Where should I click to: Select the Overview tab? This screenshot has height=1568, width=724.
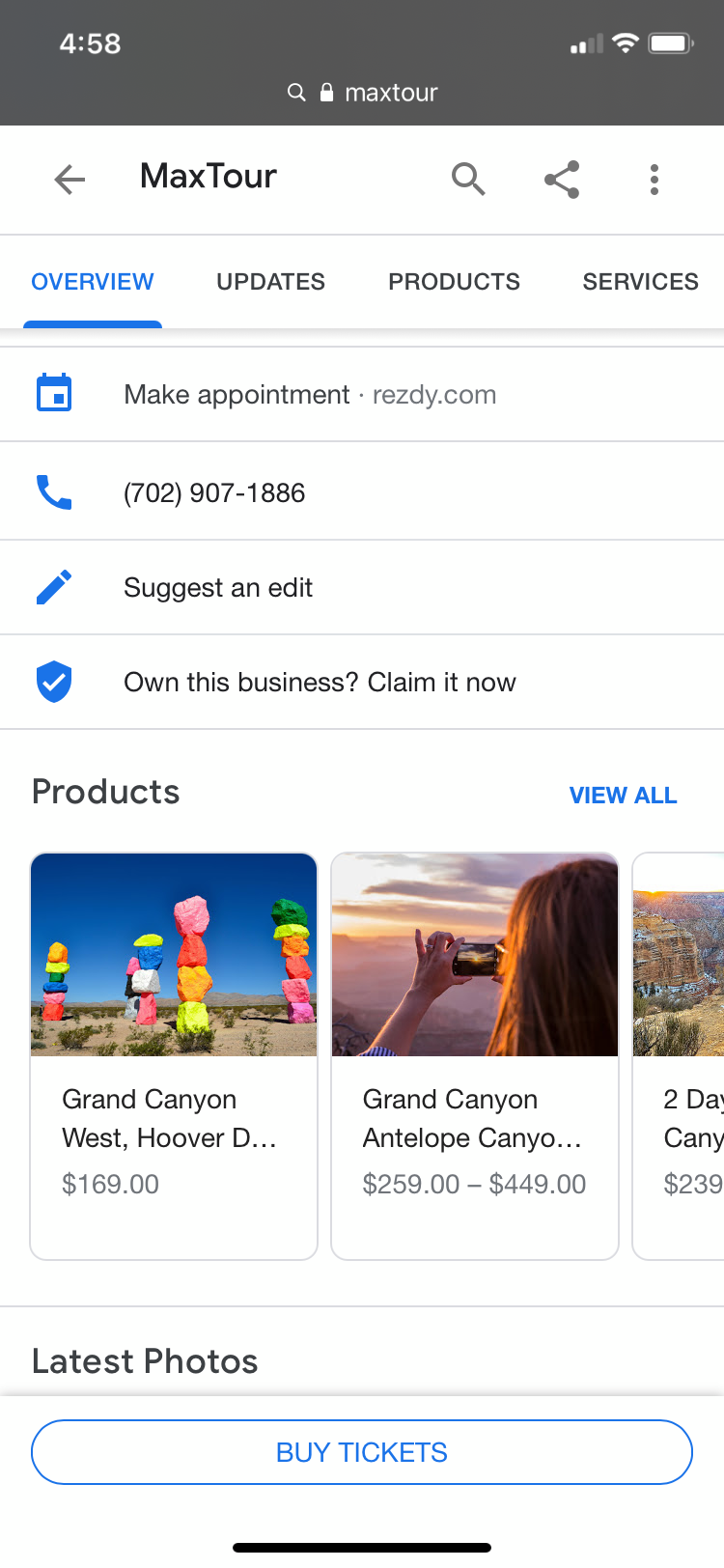tap(93, 282)
